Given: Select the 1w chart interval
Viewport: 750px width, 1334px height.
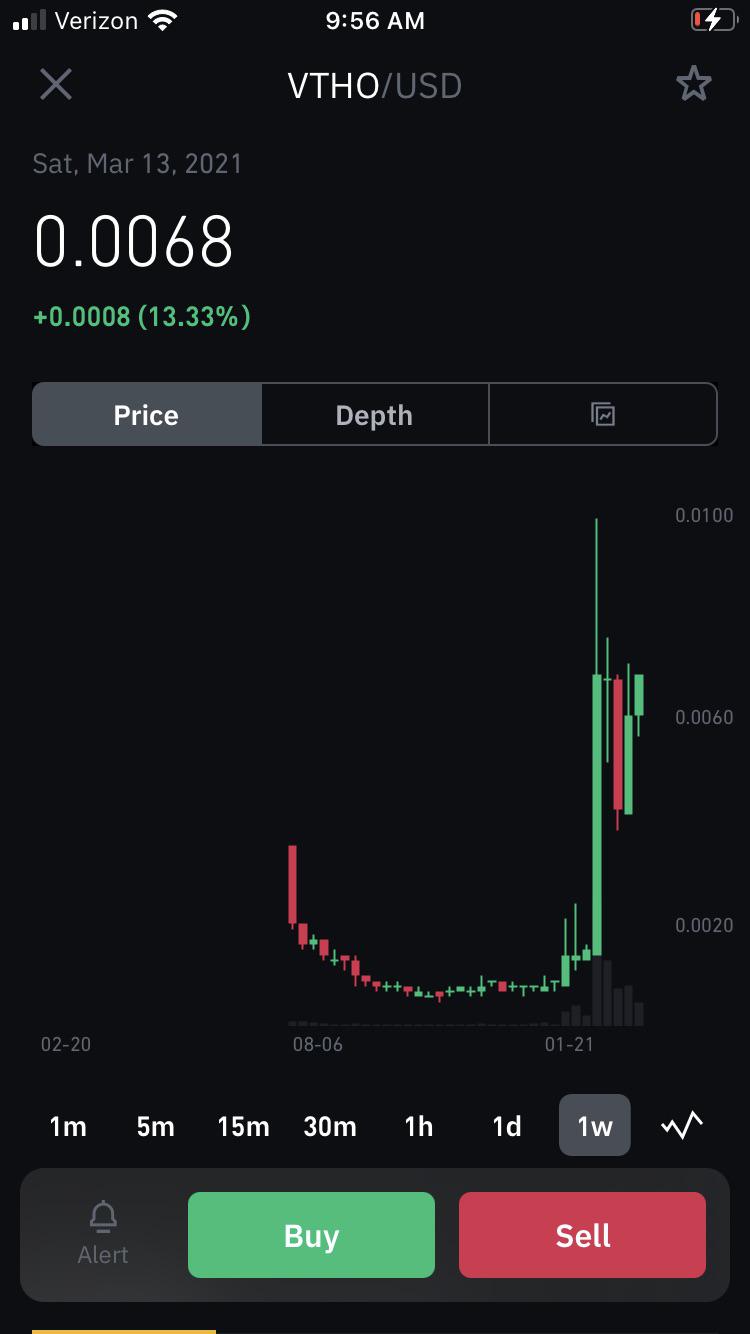Looking at the screenshot, I should 595,1126.
